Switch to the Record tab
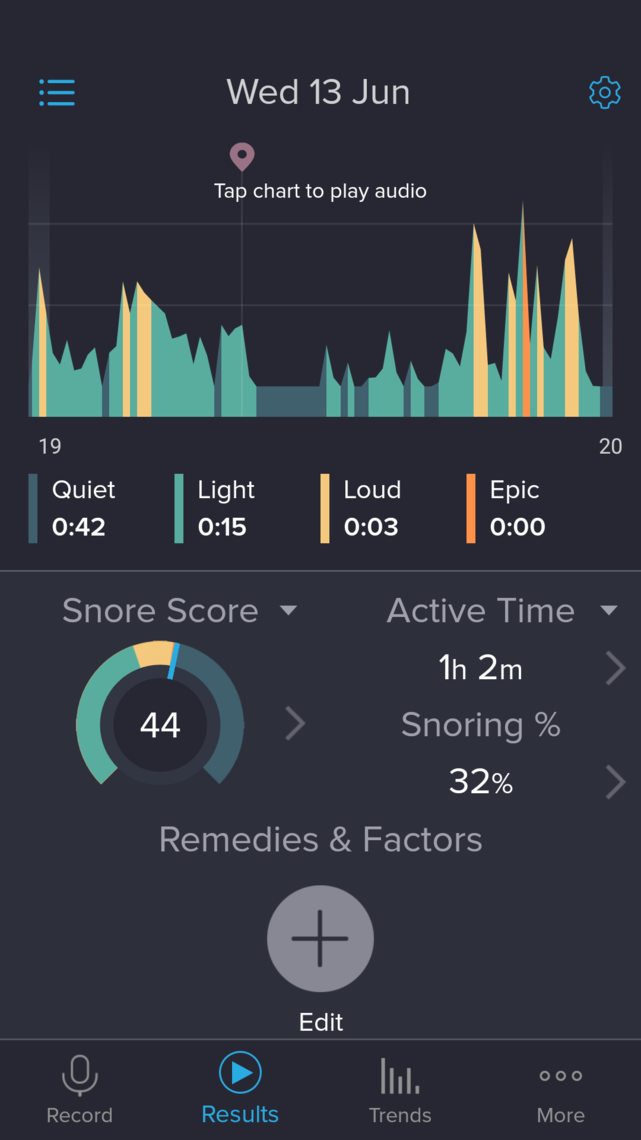This screenshot has height=1140, width=641. pyautogui.click(x=80, y=1089)
